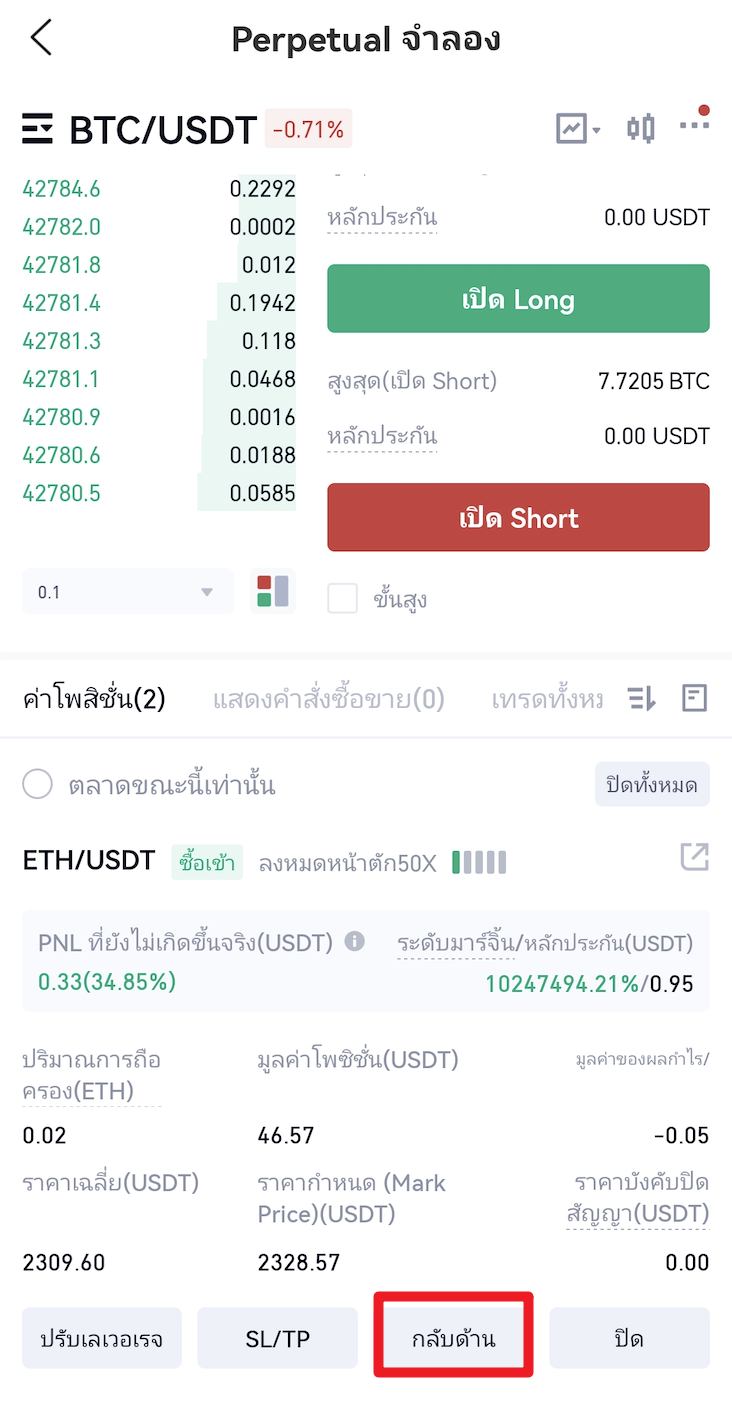
Task: Select the ค่าโพสิชั่น(2) tab
Action: (x=94, y=699)
